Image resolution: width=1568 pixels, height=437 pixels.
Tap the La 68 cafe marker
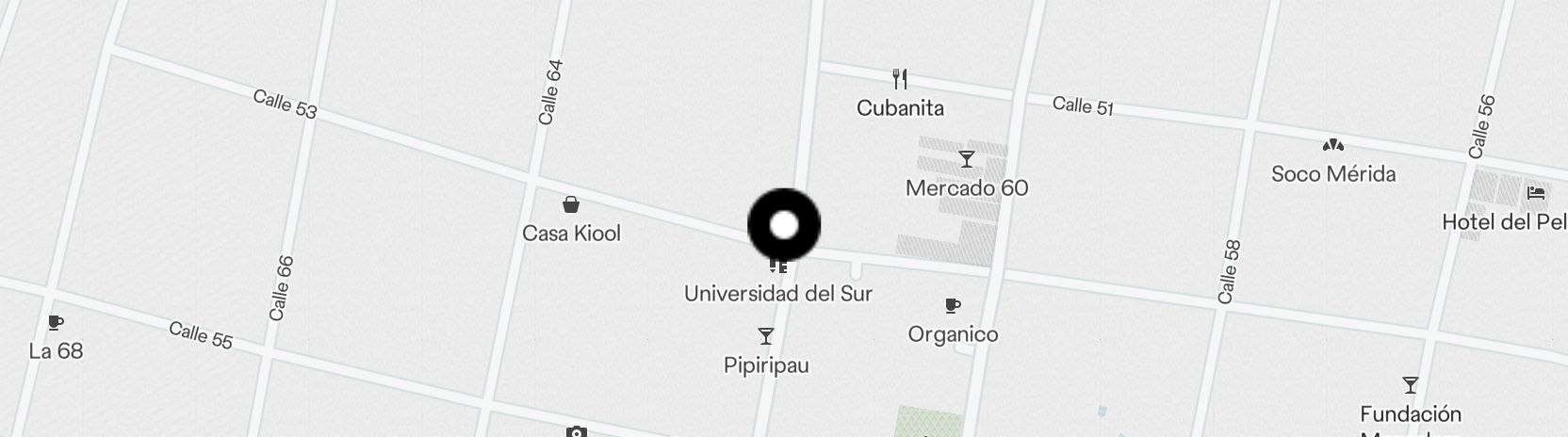coord(56,323)
